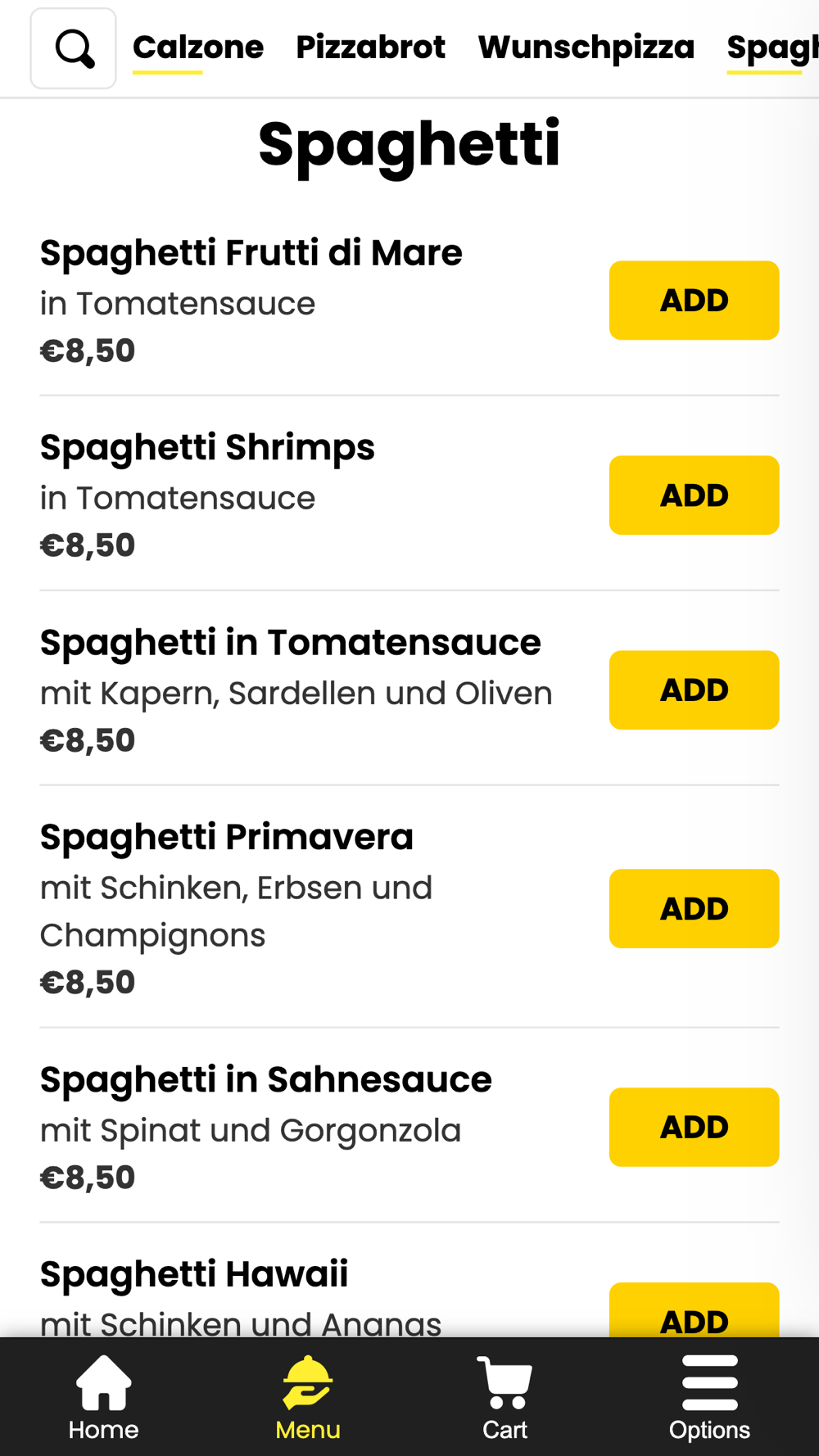819x1456 pixels.
Task: Add Spaghetti in Tomatensauce
Action: [694, 690]
